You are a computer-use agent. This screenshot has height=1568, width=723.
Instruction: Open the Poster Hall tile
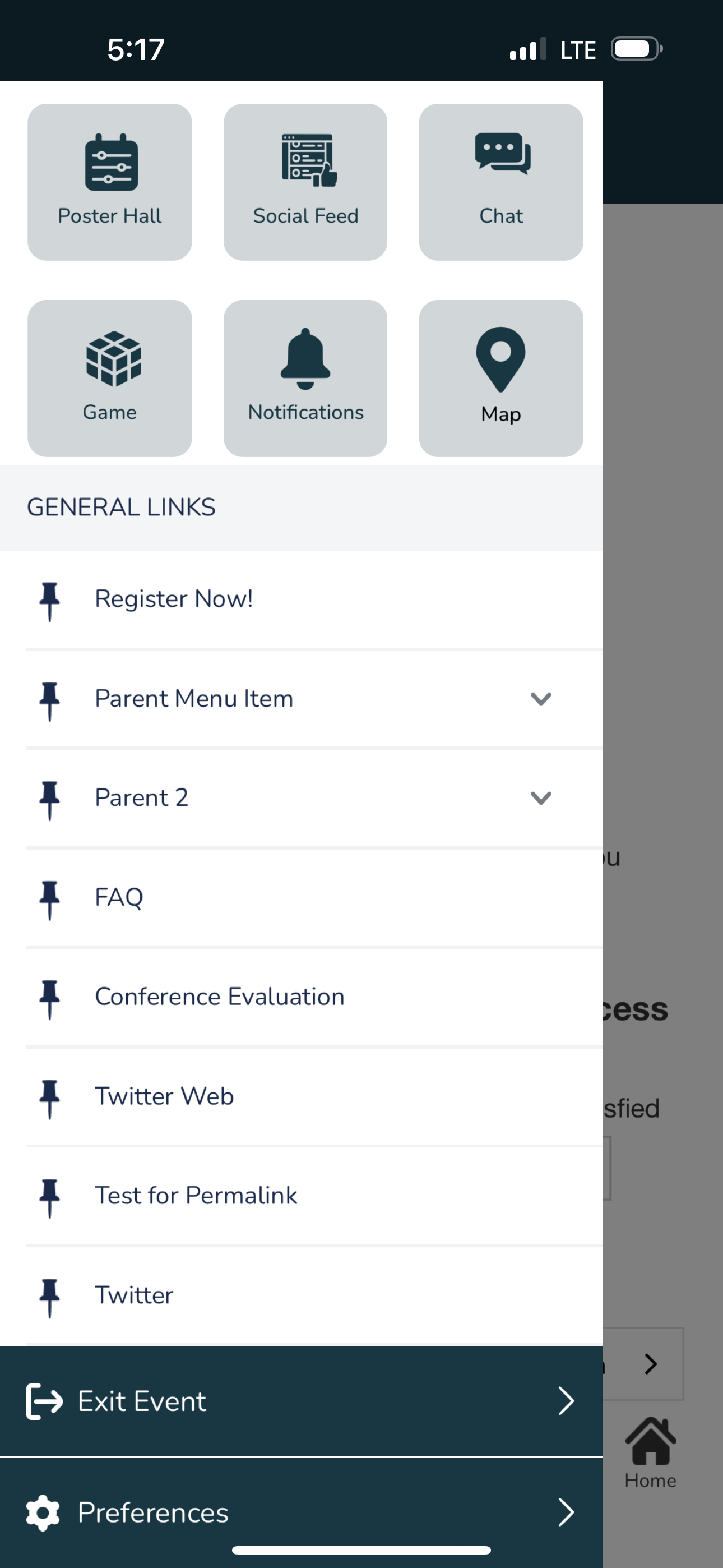click(109, 182)
